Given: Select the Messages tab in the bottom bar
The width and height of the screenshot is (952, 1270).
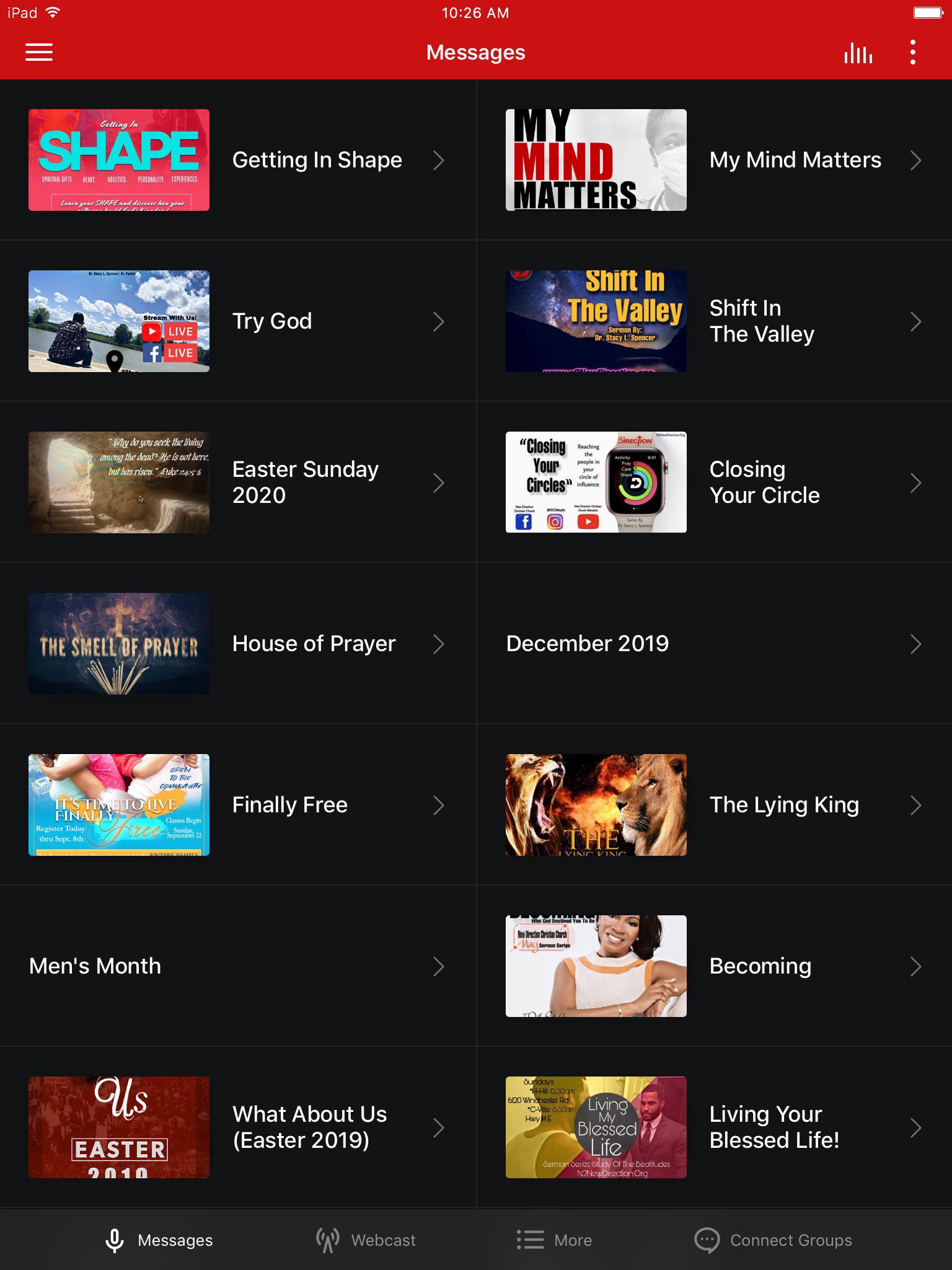Looking at the screenshot, I should point(159,1240).
